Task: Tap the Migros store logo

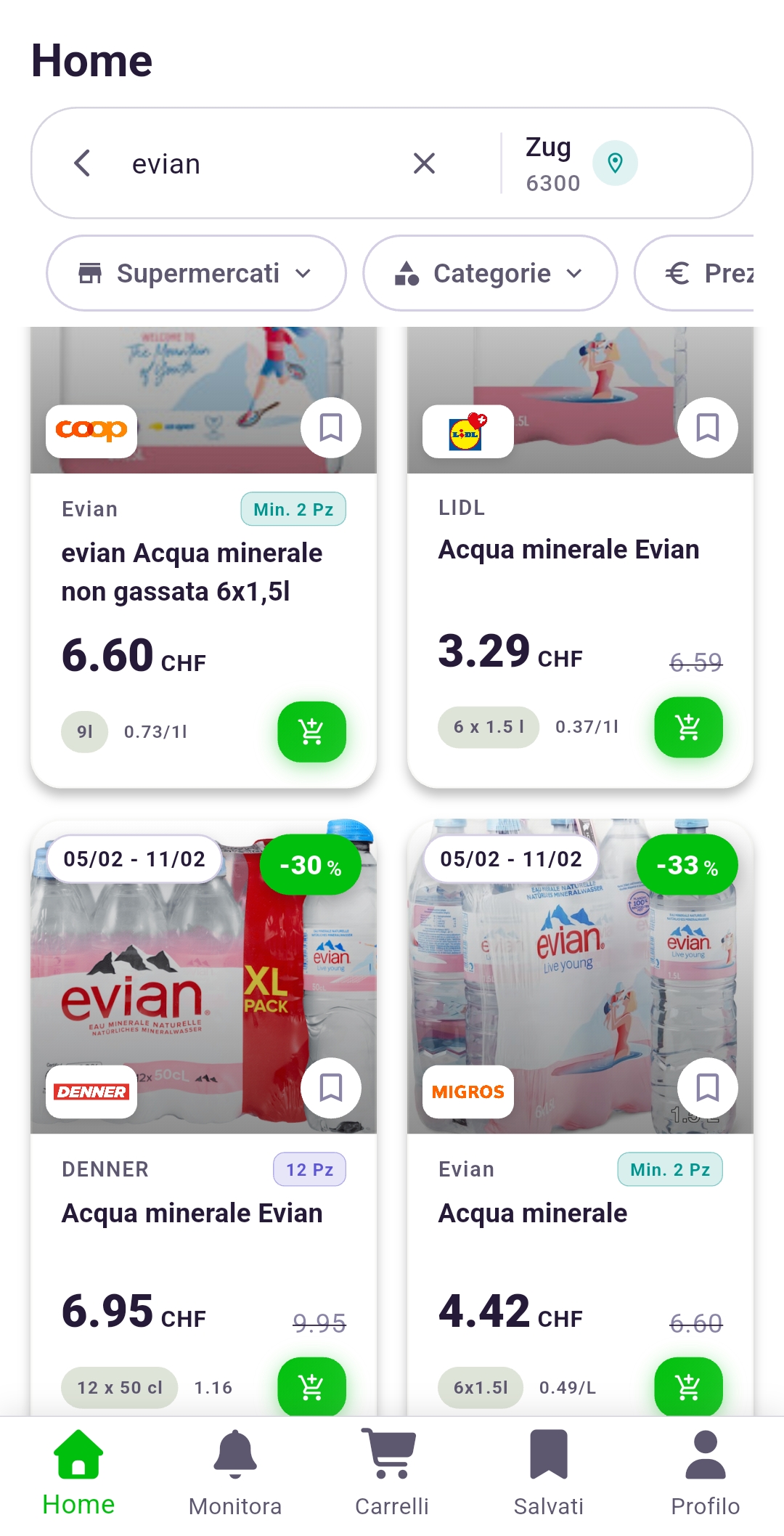Action: [467, 1091]
